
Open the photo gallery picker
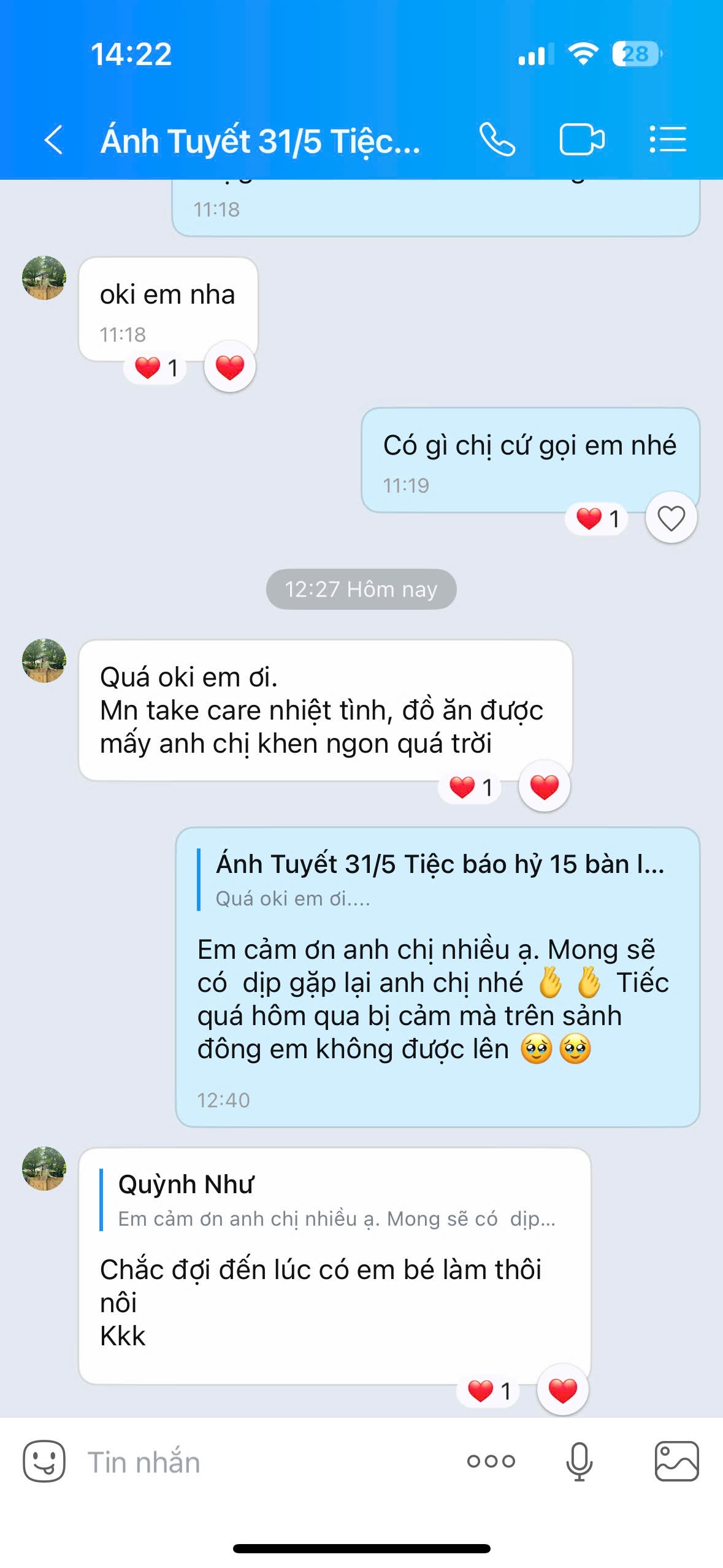[676, 1461]
